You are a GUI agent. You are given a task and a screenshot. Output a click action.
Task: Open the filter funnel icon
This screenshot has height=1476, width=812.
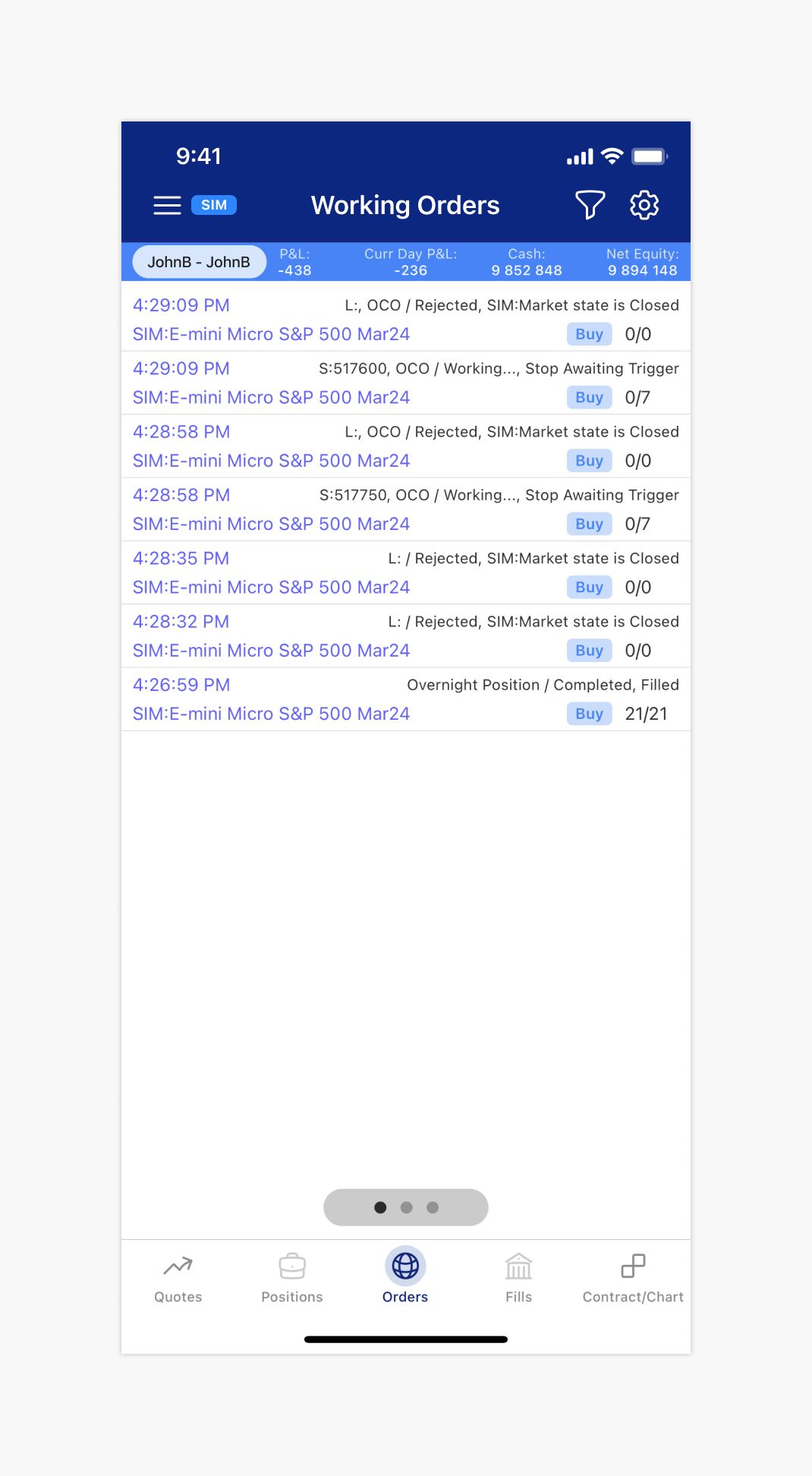(x=590, y=204)
